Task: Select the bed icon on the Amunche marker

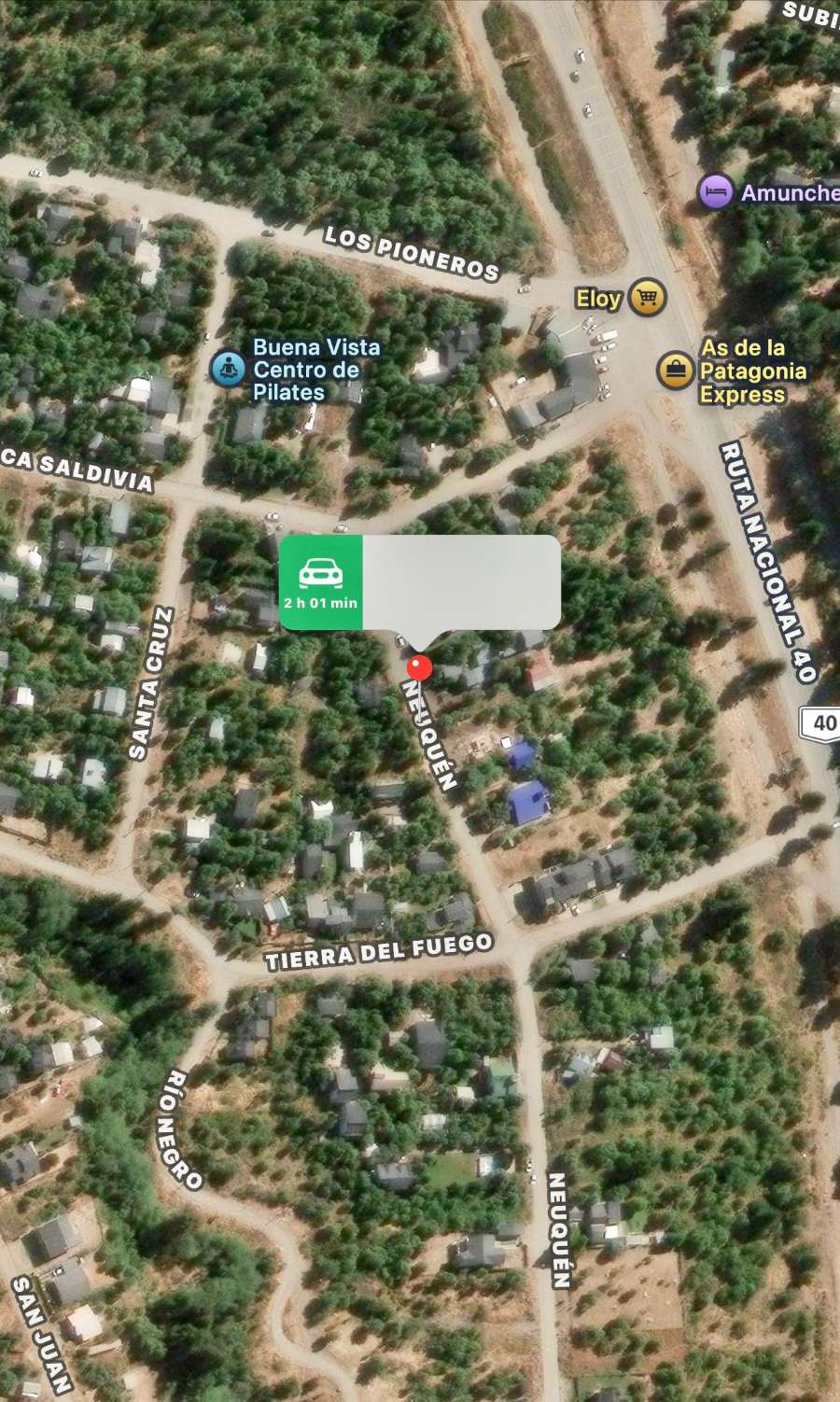Action: coord(715,193)
